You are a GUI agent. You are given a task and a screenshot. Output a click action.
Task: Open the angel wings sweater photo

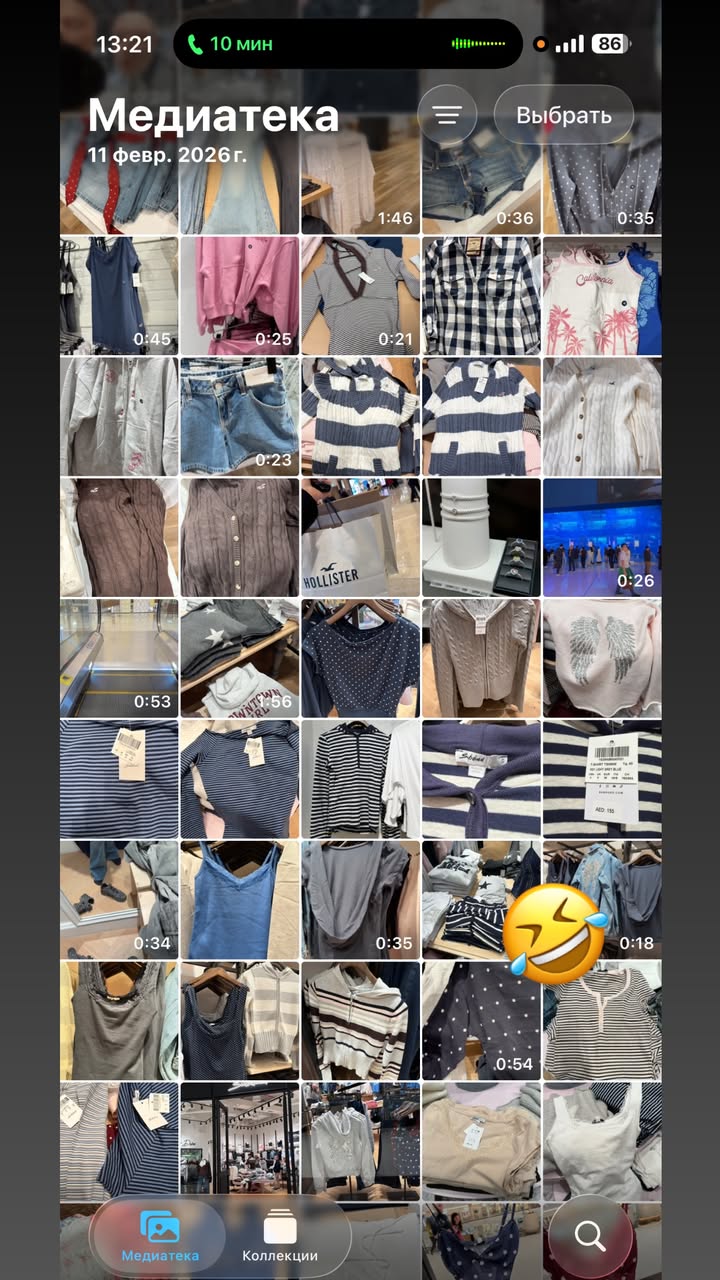pyautogui.click(x=601, y=658)
